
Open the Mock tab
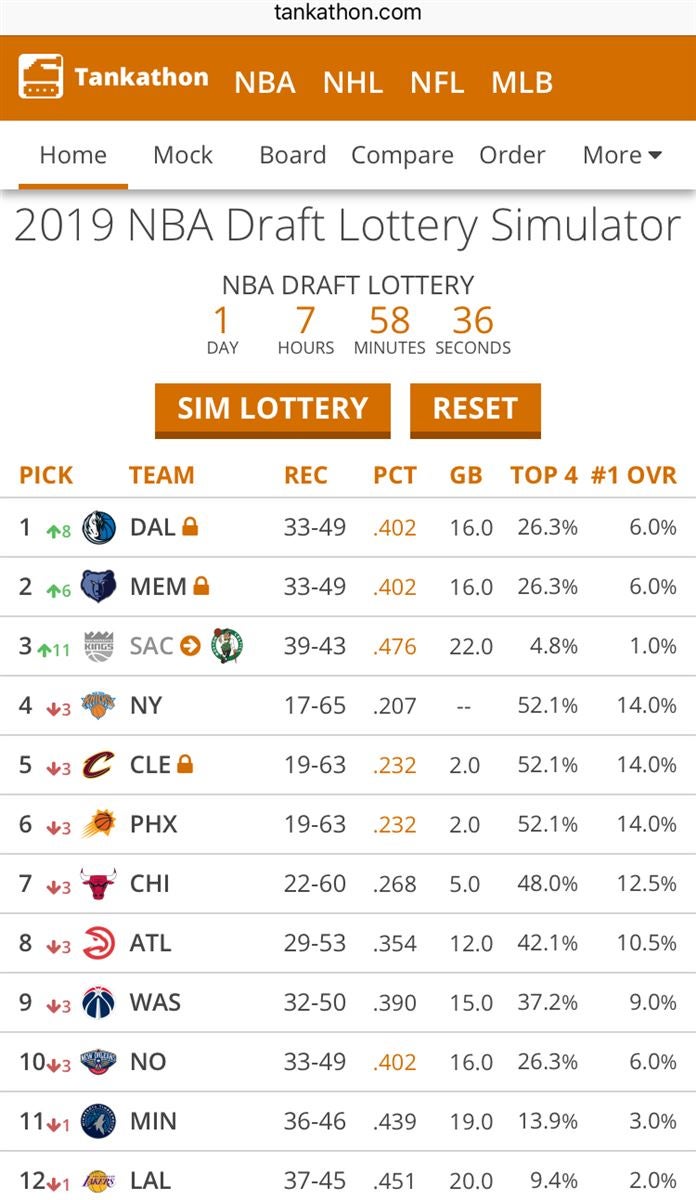pyautogui.click(x=183, y=155)
